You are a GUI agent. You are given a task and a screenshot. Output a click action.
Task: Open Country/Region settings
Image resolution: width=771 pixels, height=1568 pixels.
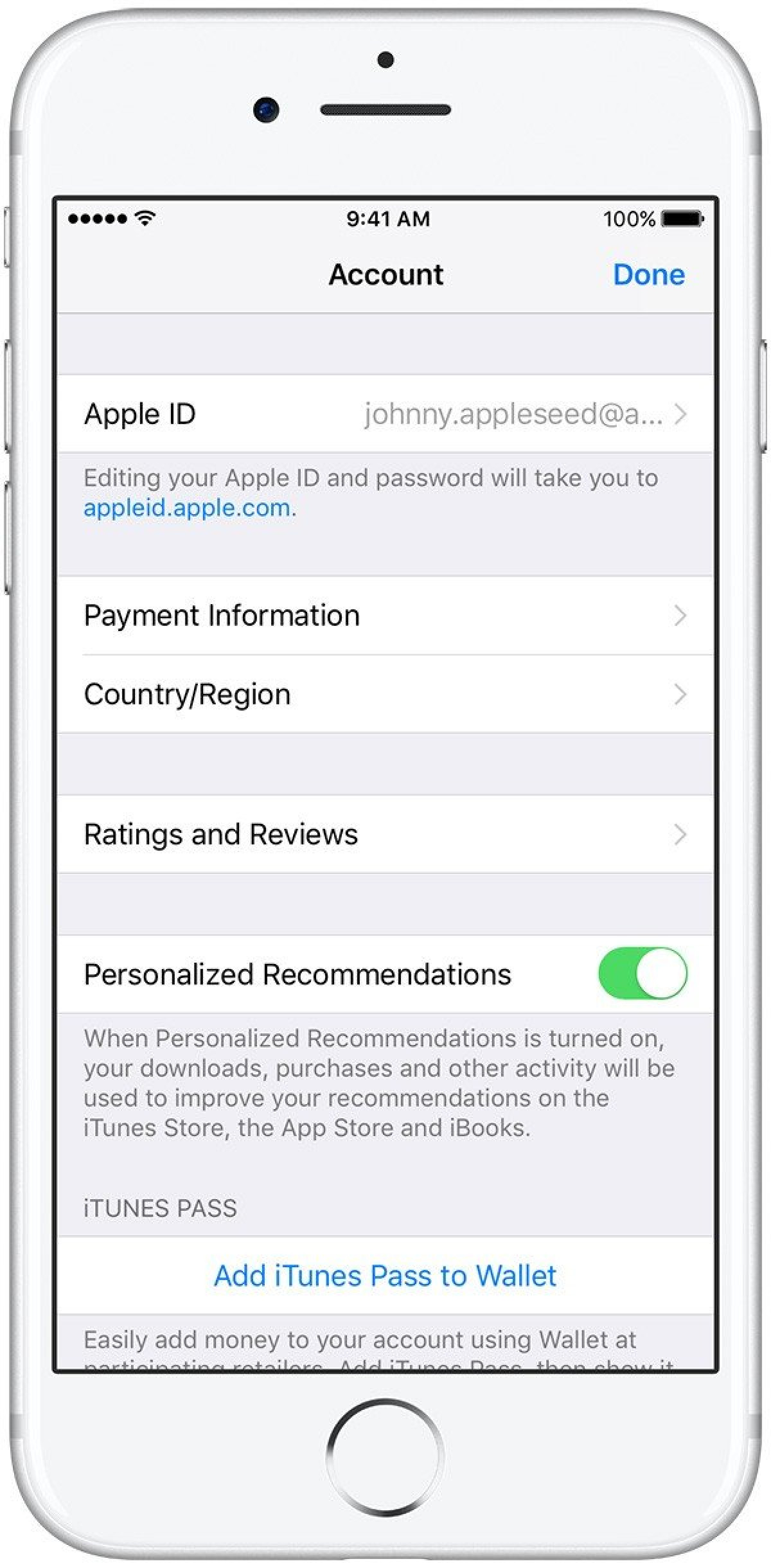385,694
